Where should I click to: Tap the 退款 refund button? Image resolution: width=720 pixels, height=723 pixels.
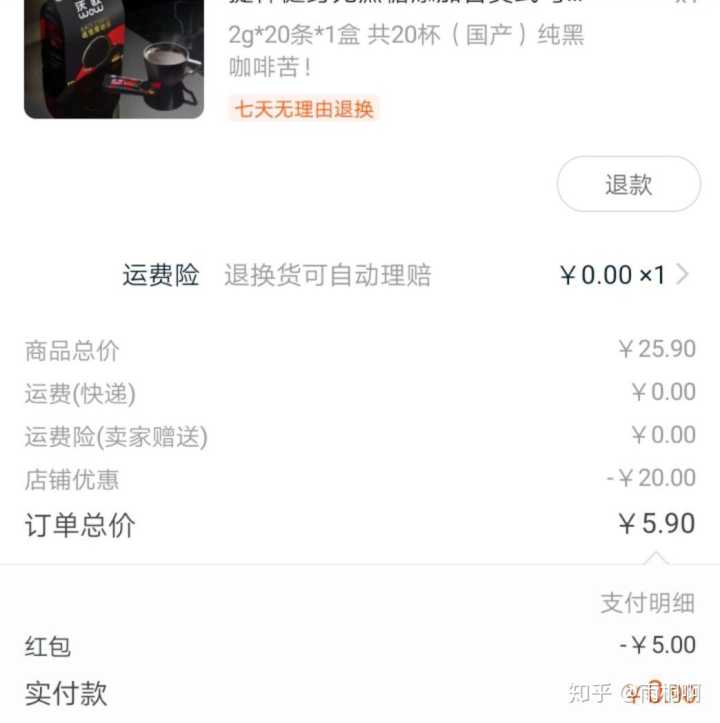pos(628,184)
